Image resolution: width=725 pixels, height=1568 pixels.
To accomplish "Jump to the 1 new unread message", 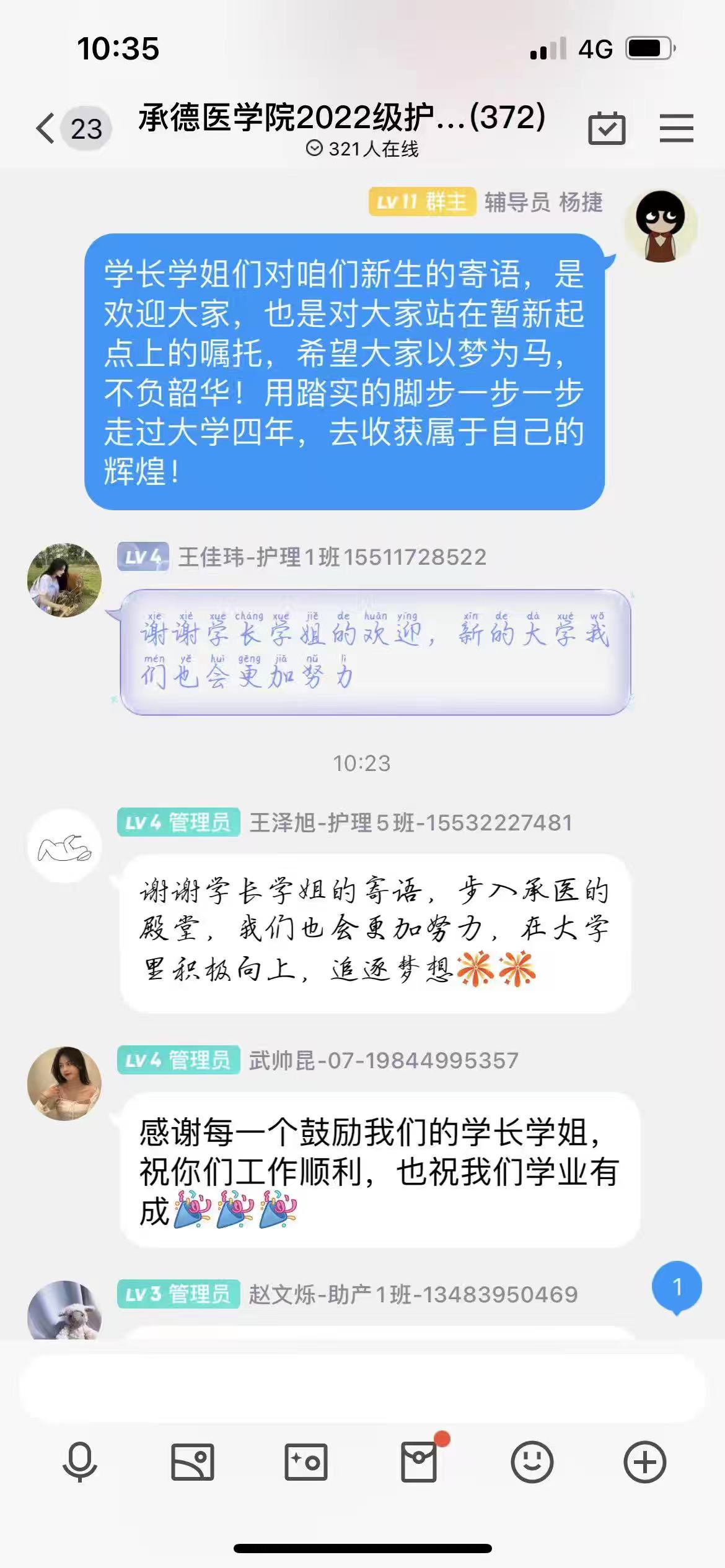I will (677, 1287).
